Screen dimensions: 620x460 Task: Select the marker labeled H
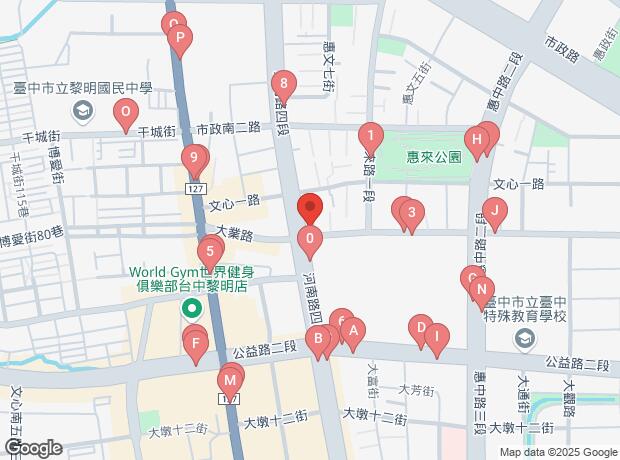(478, 138)
